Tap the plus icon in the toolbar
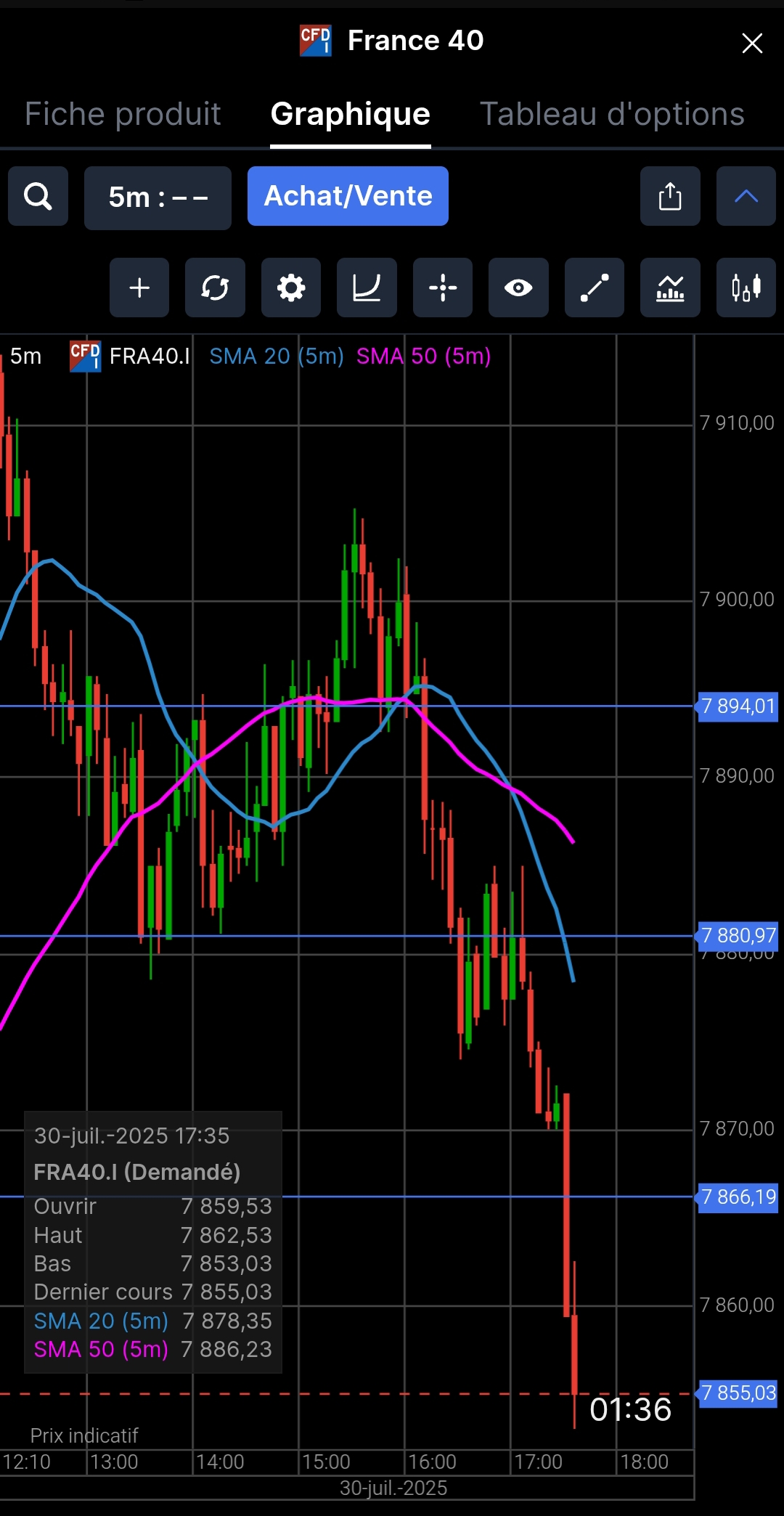784x1516 pixels. click(139, 288)
